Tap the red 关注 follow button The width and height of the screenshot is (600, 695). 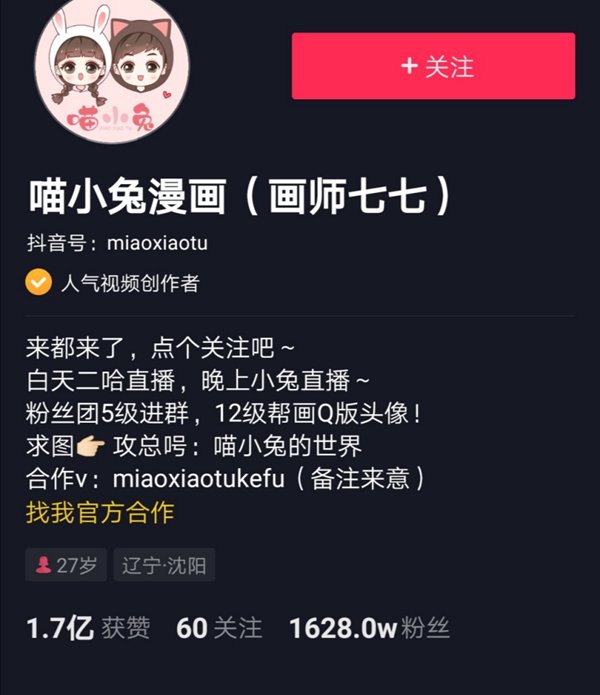(x=433, y=66)
